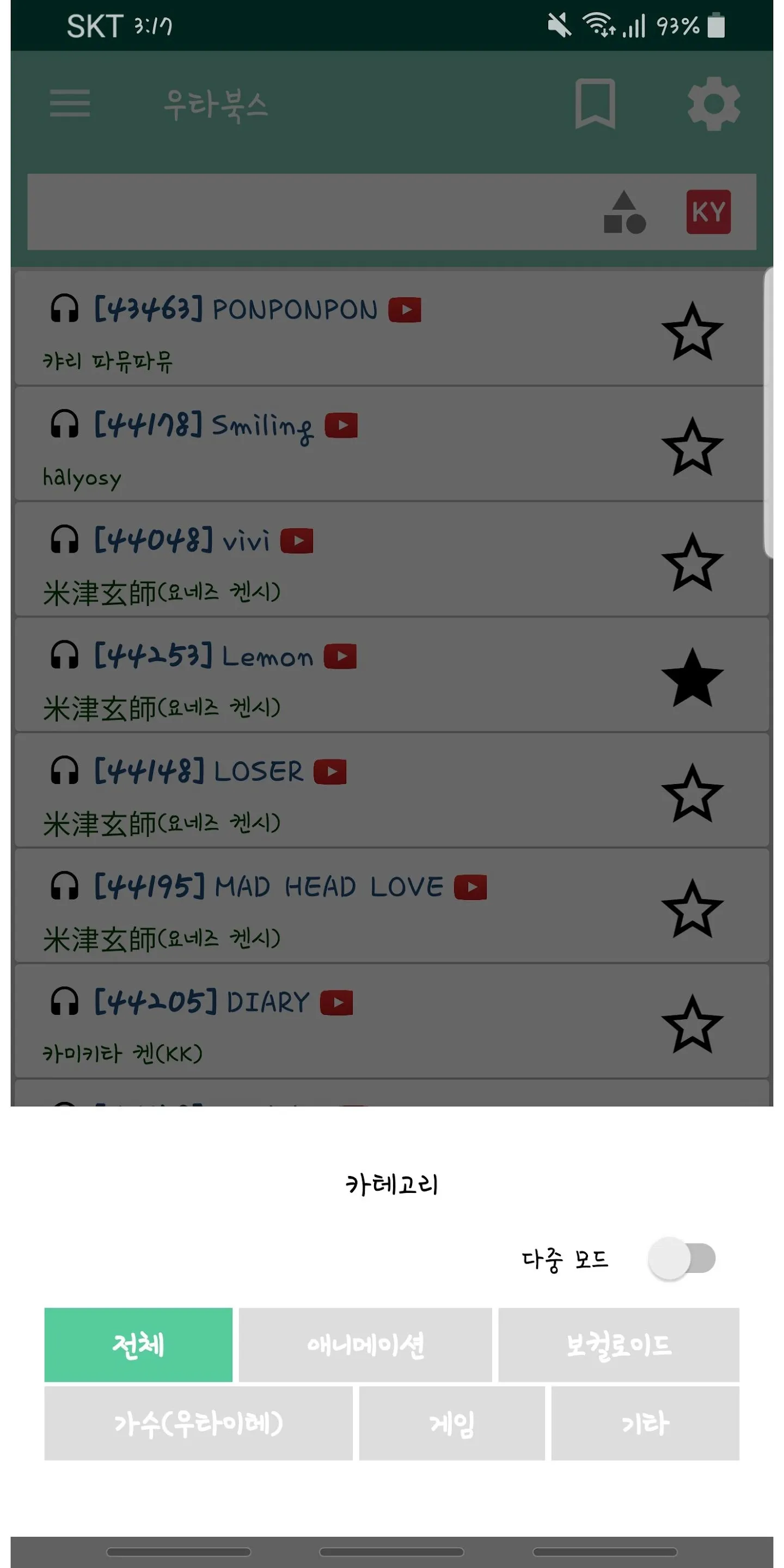784x1568 pixels.
Task: Select the 애니메이션 category
Action: (x=365, y=1345)
